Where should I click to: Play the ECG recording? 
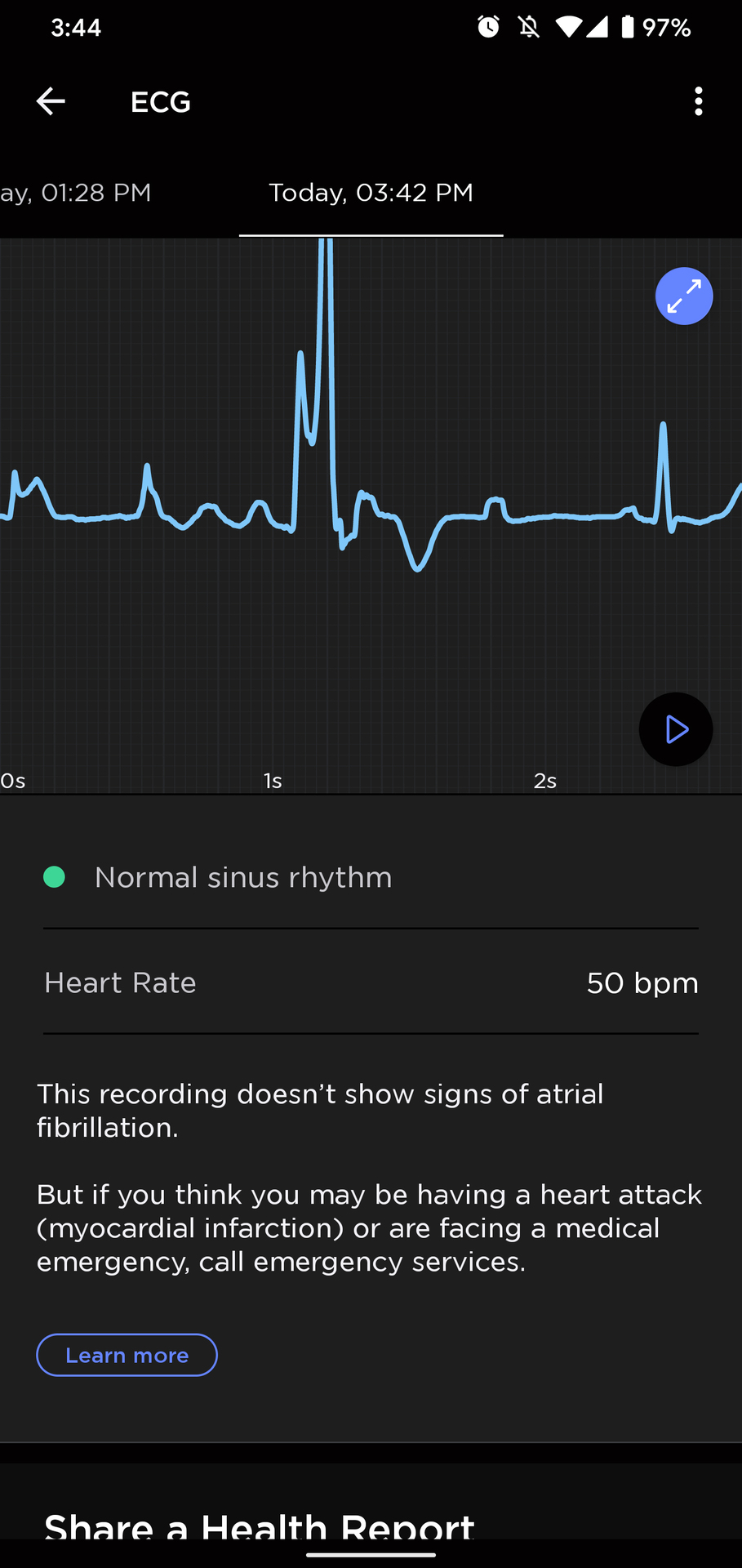(x=676, y=729)
